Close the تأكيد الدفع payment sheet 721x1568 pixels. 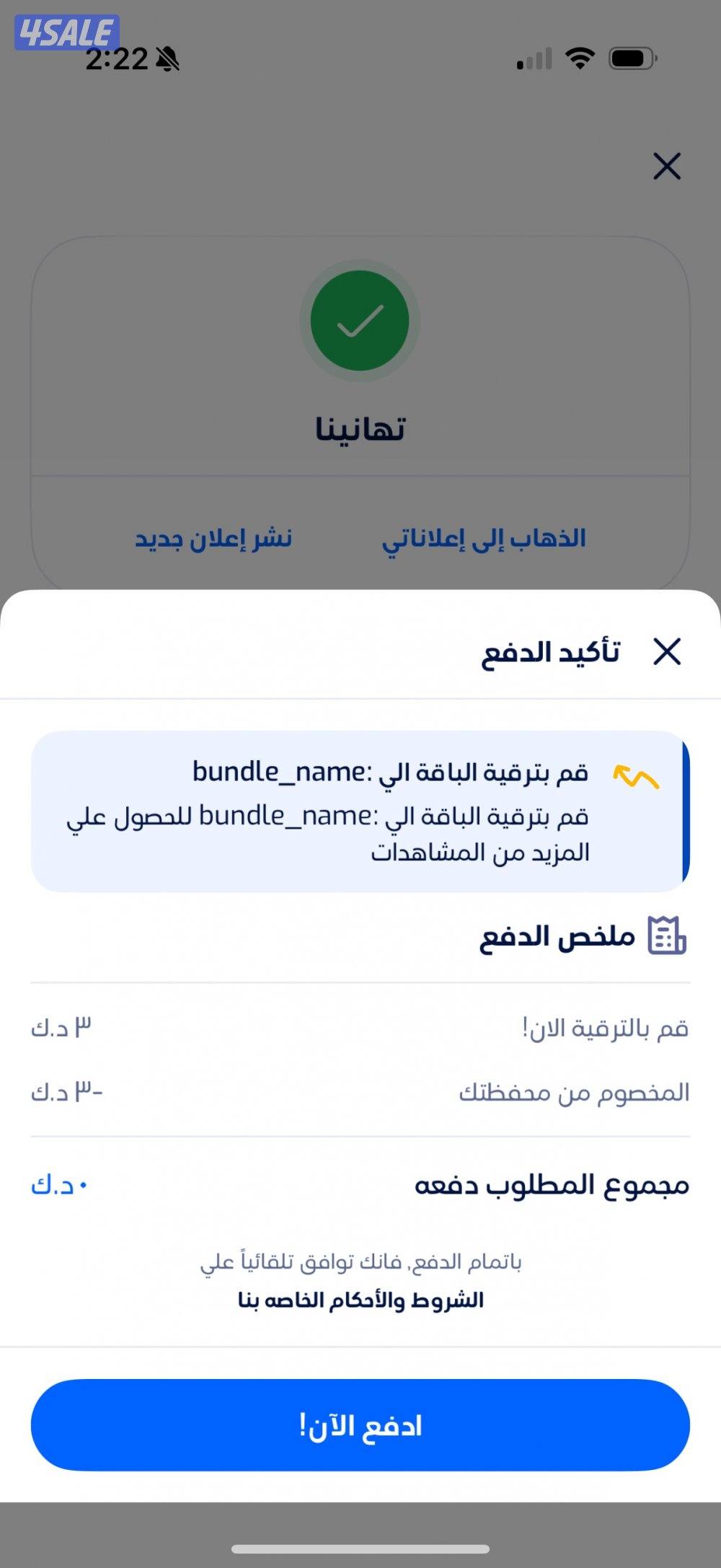pos(667,652)
